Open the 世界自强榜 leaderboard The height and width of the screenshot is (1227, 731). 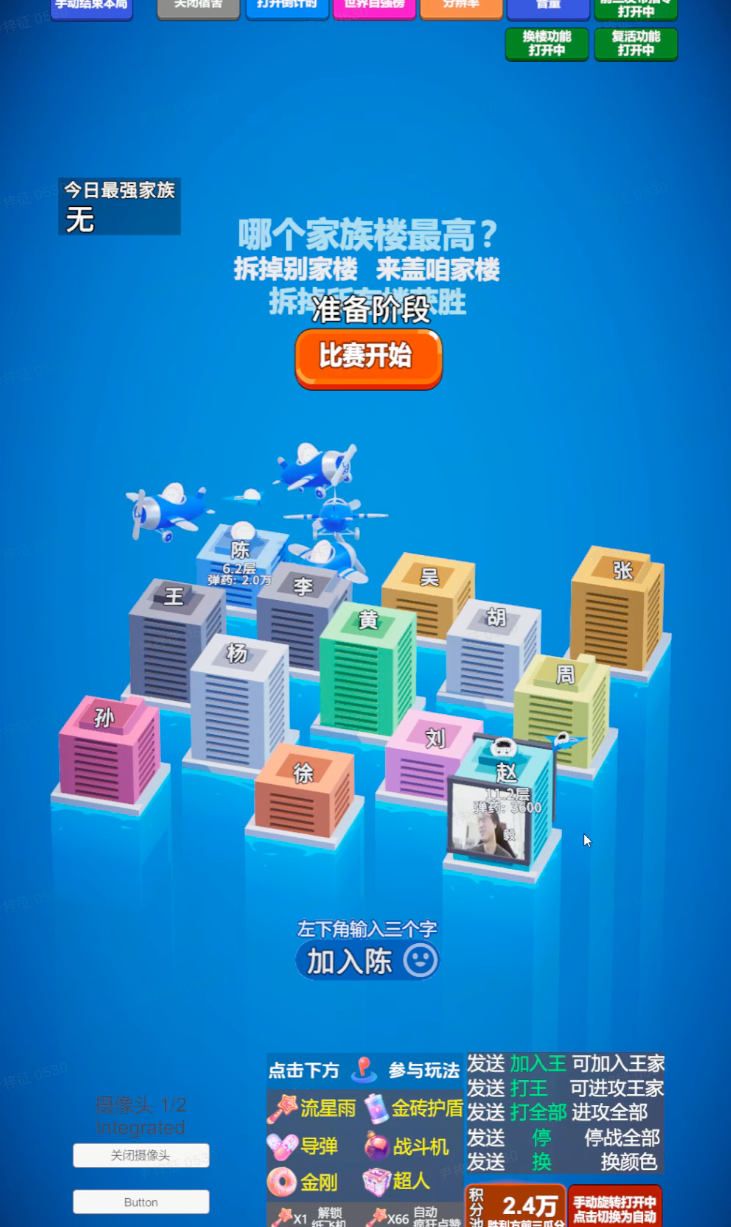click(x=373, y=7)
